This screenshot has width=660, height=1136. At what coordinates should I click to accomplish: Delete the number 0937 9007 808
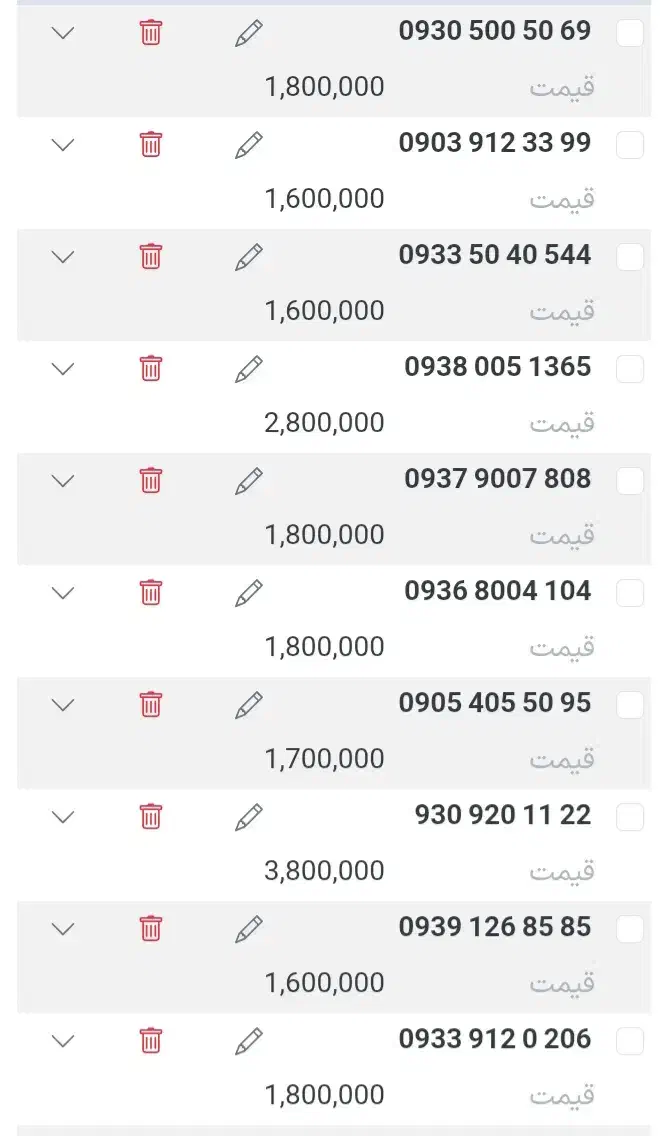click(150, 481)
